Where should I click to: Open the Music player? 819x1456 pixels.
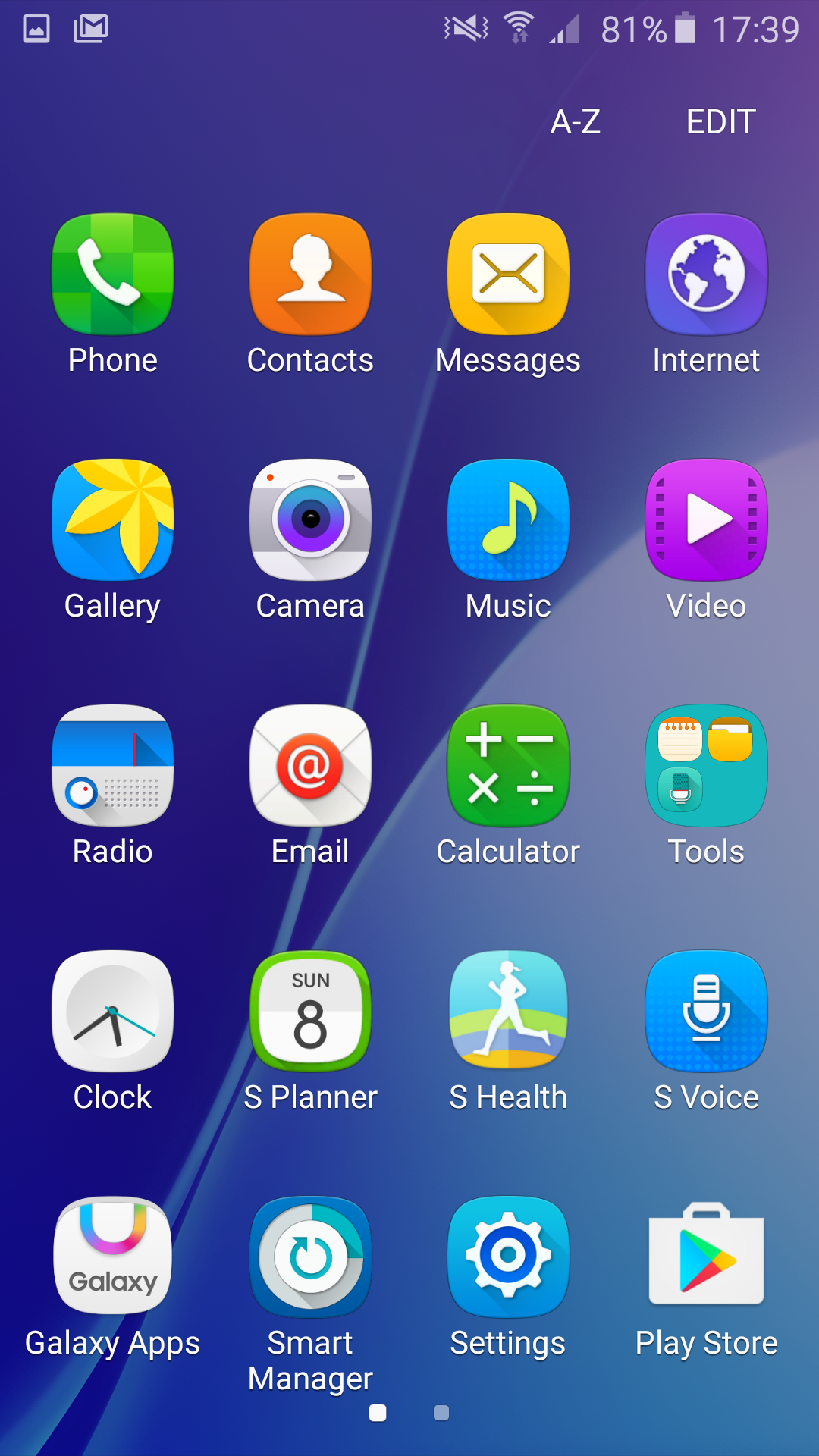508,520
